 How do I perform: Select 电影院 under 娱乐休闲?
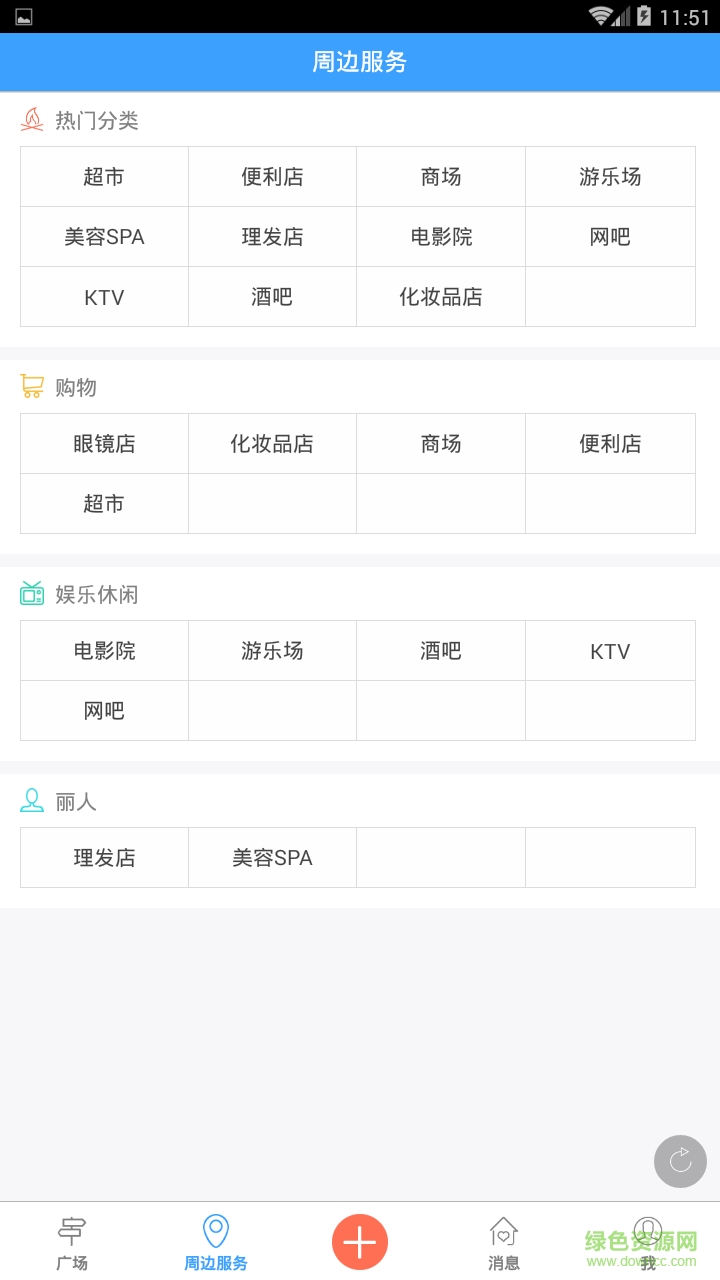pos(104,650)
